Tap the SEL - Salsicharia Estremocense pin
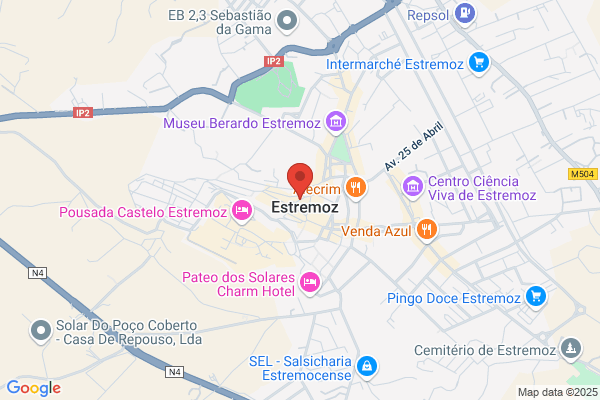 pos(367,367)
